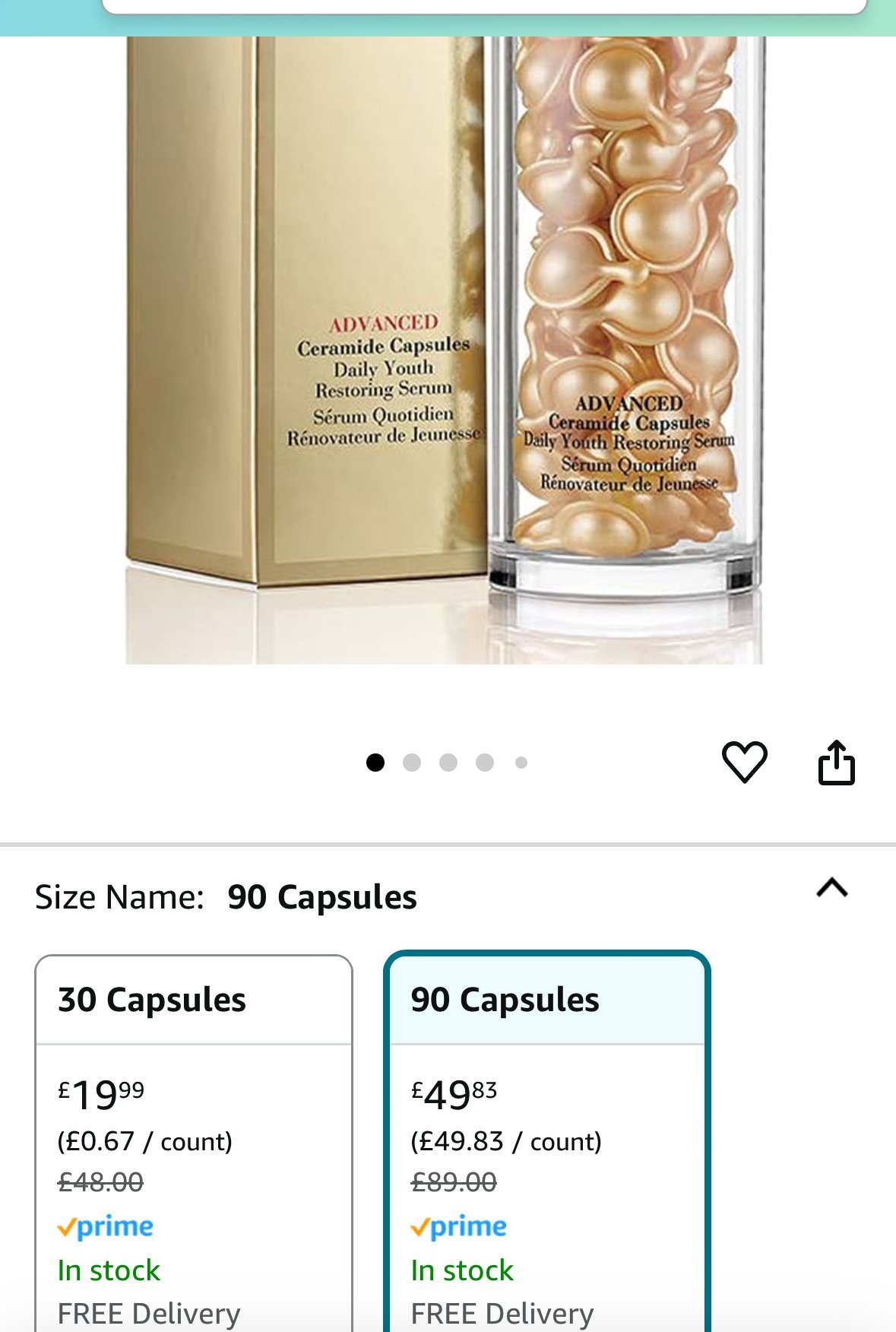Tap the search box at the top

point(485,7)
